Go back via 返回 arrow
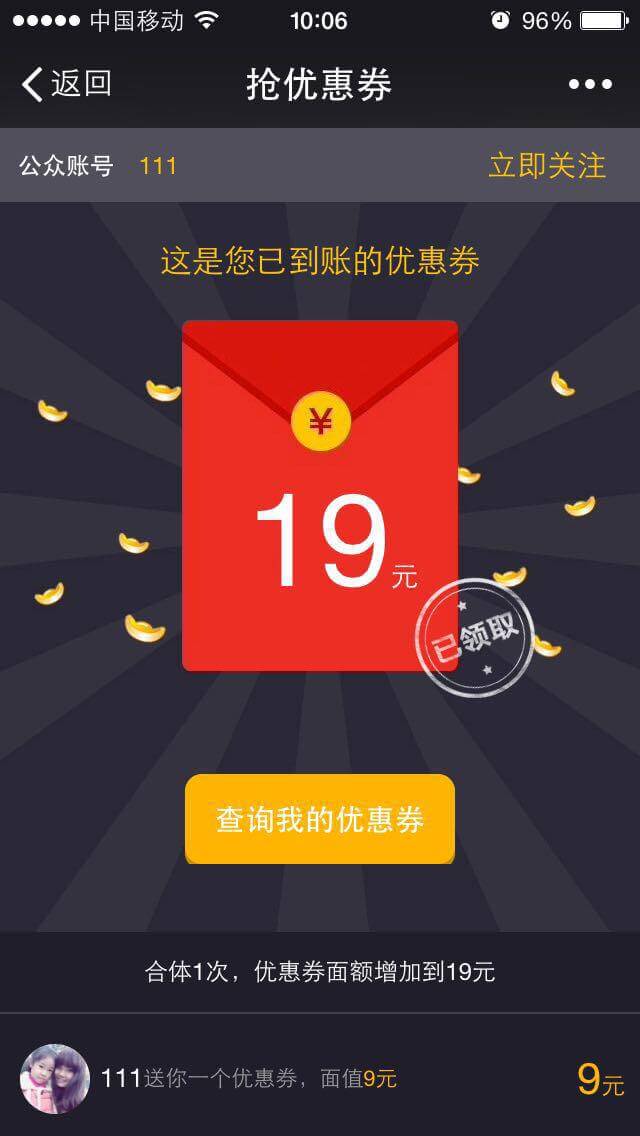640x1136 pixels. [65, 85]
